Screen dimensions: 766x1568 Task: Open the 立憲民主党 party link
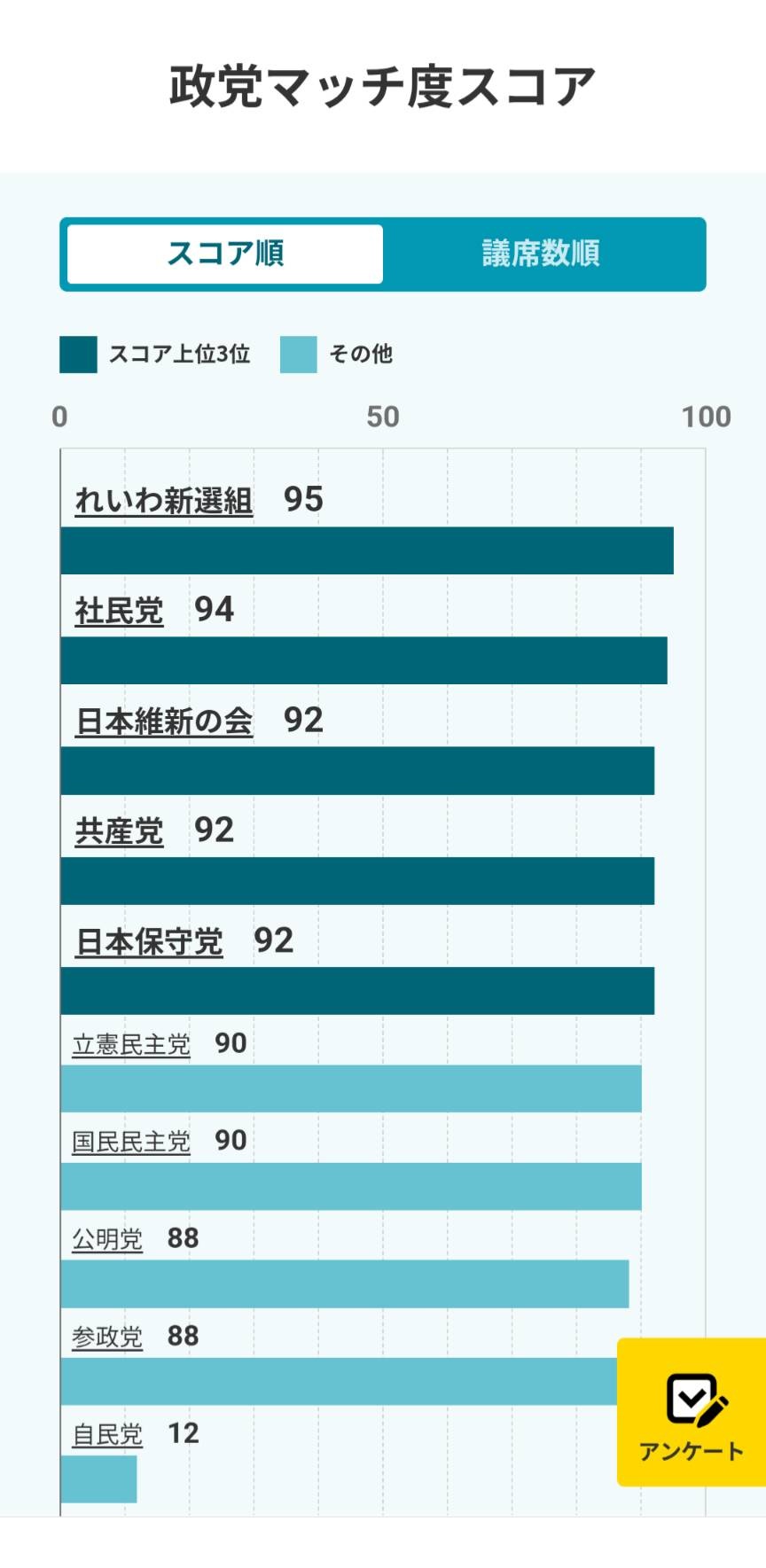tap(131, 1045)
